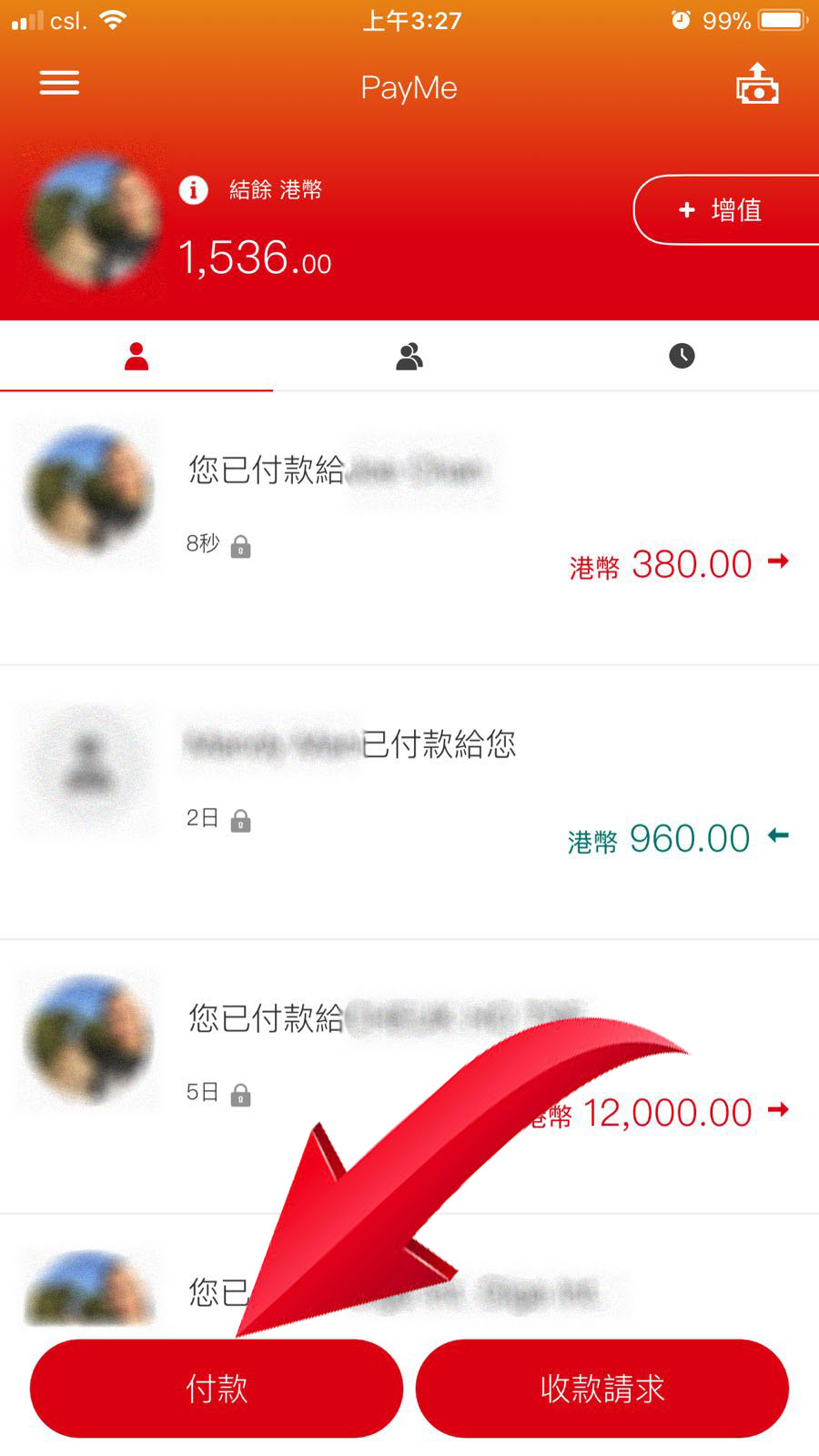The width and height of the screenshot is (819, 1456).
Task: Tap the 收款請求 request button
Action: (602, 1389)
